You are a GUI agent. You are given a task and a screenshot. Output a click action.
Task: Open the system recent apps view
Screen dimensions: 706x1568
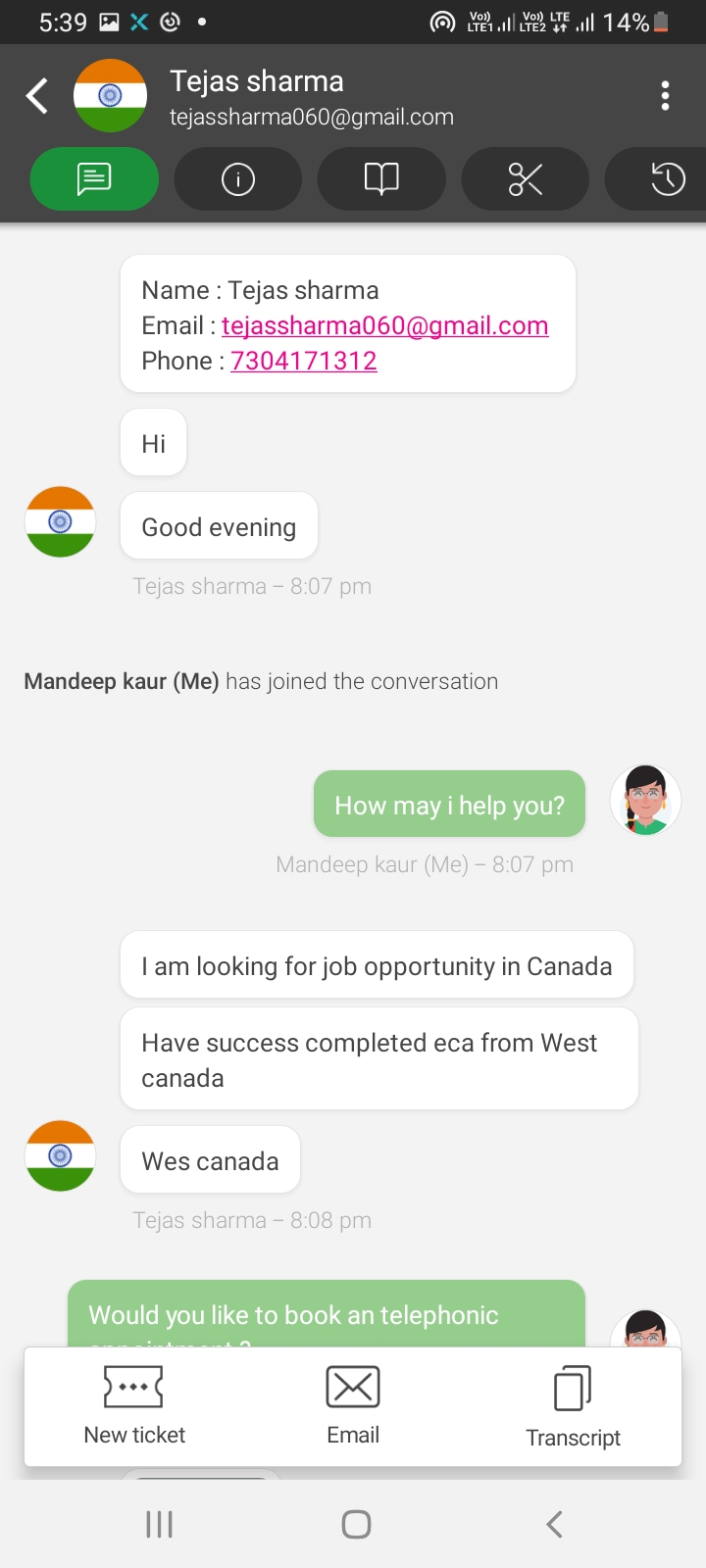159,1524
